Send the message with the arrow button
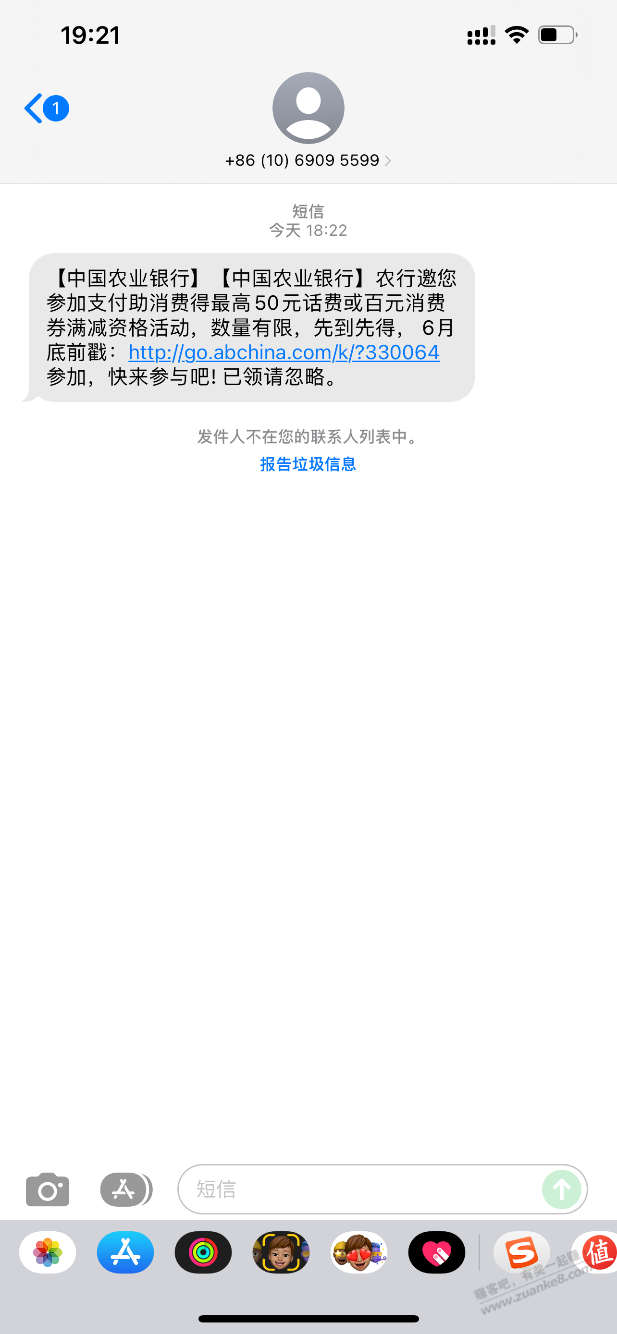 click(561, 1189)
